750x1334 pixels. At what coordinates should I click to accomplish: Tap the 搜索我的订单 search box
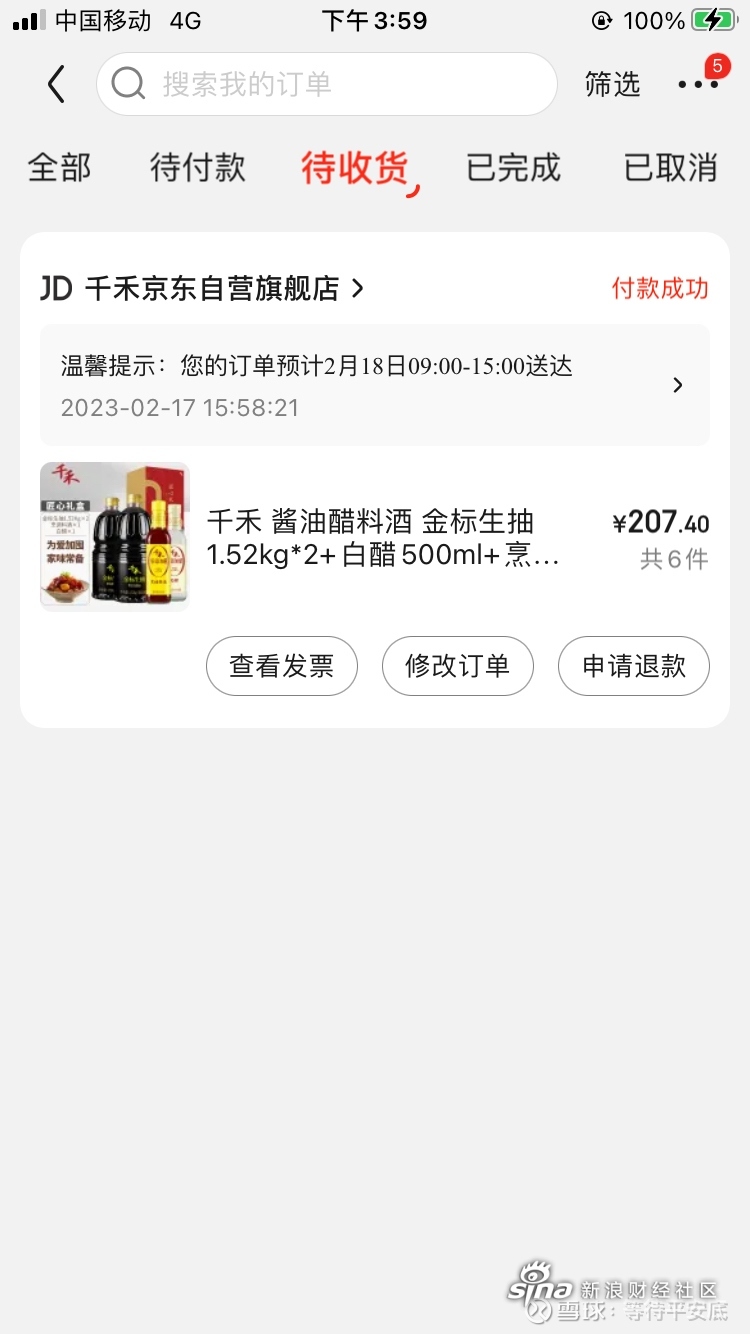(327, 84)
